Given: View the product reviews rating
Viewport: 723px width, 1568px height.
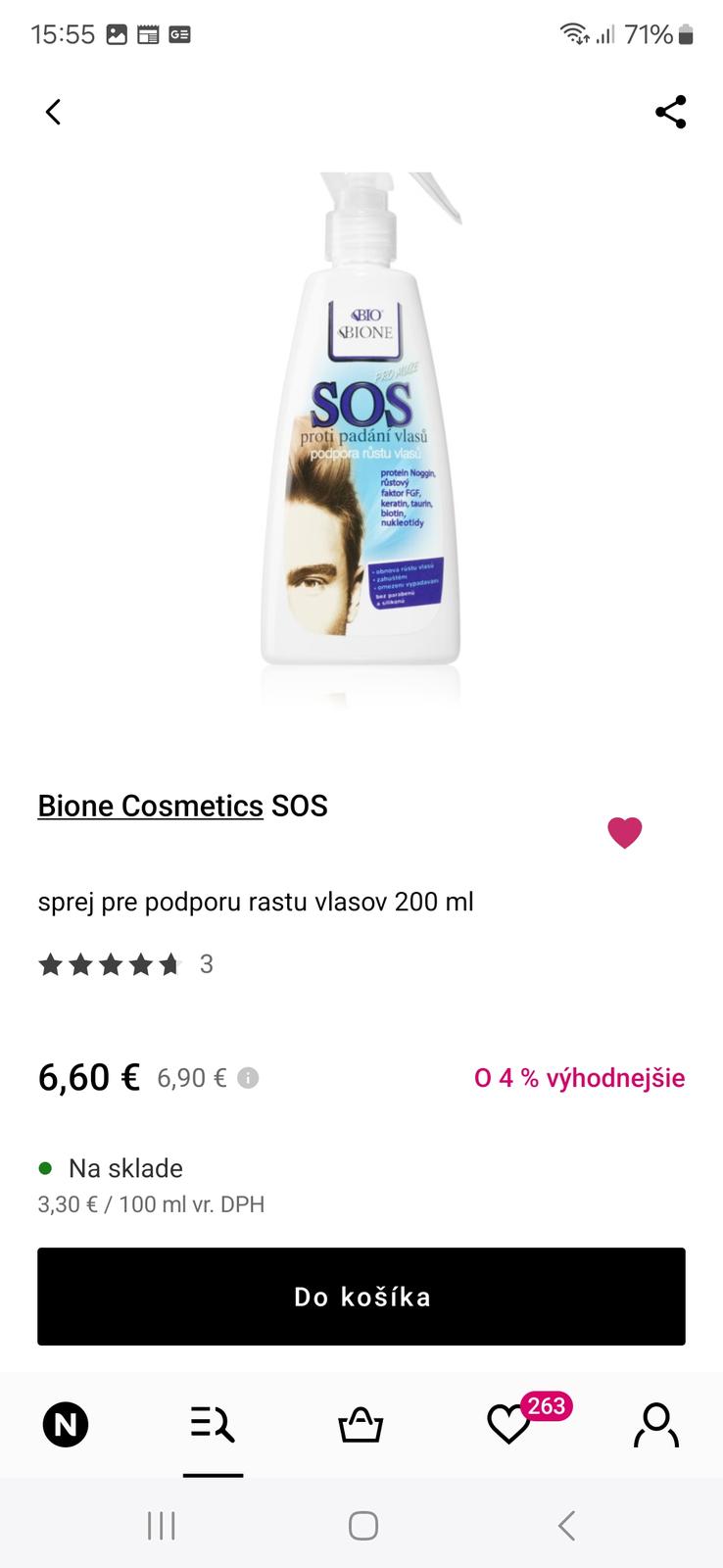Looking at the screenshot, I should pyautogui.click(x=124, y=965).
